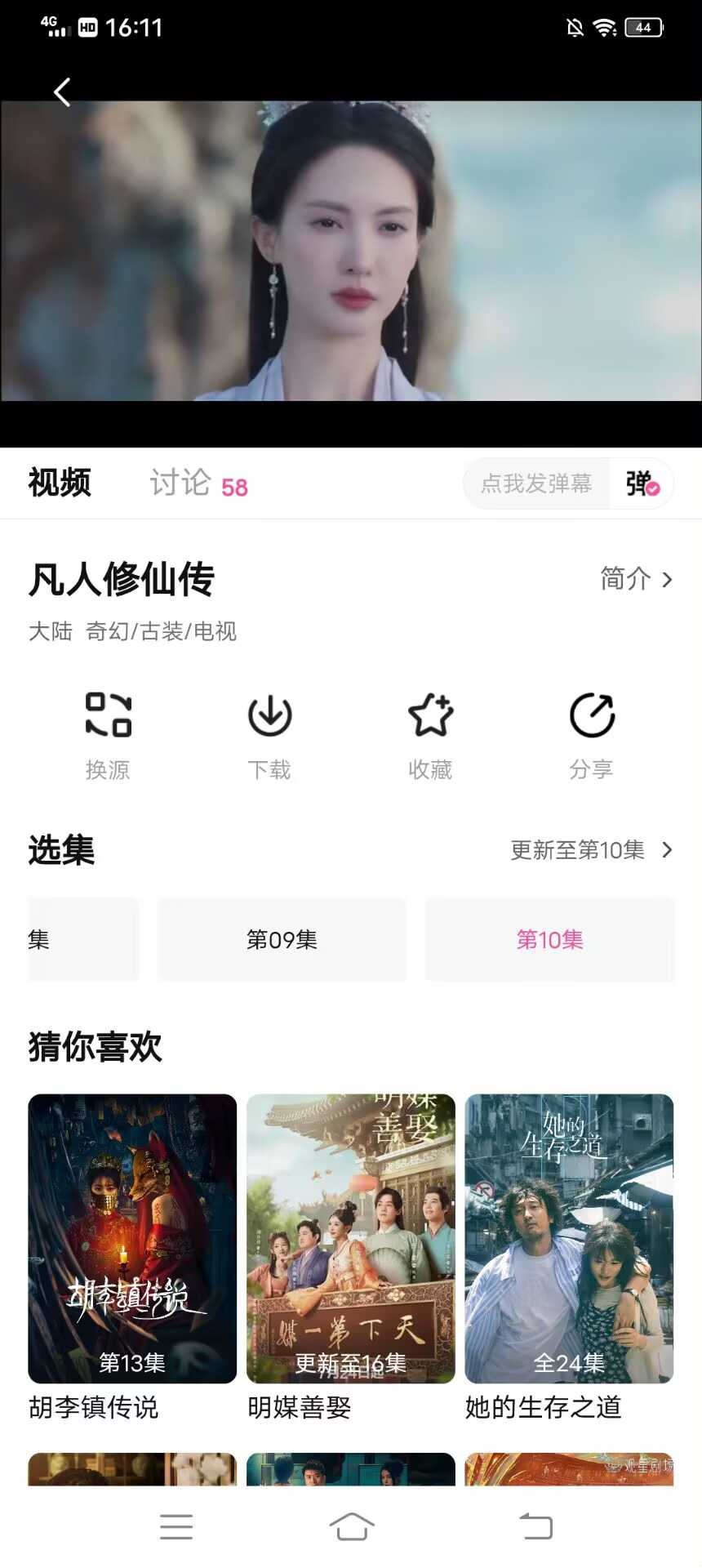Select episode 第09集

282,939
